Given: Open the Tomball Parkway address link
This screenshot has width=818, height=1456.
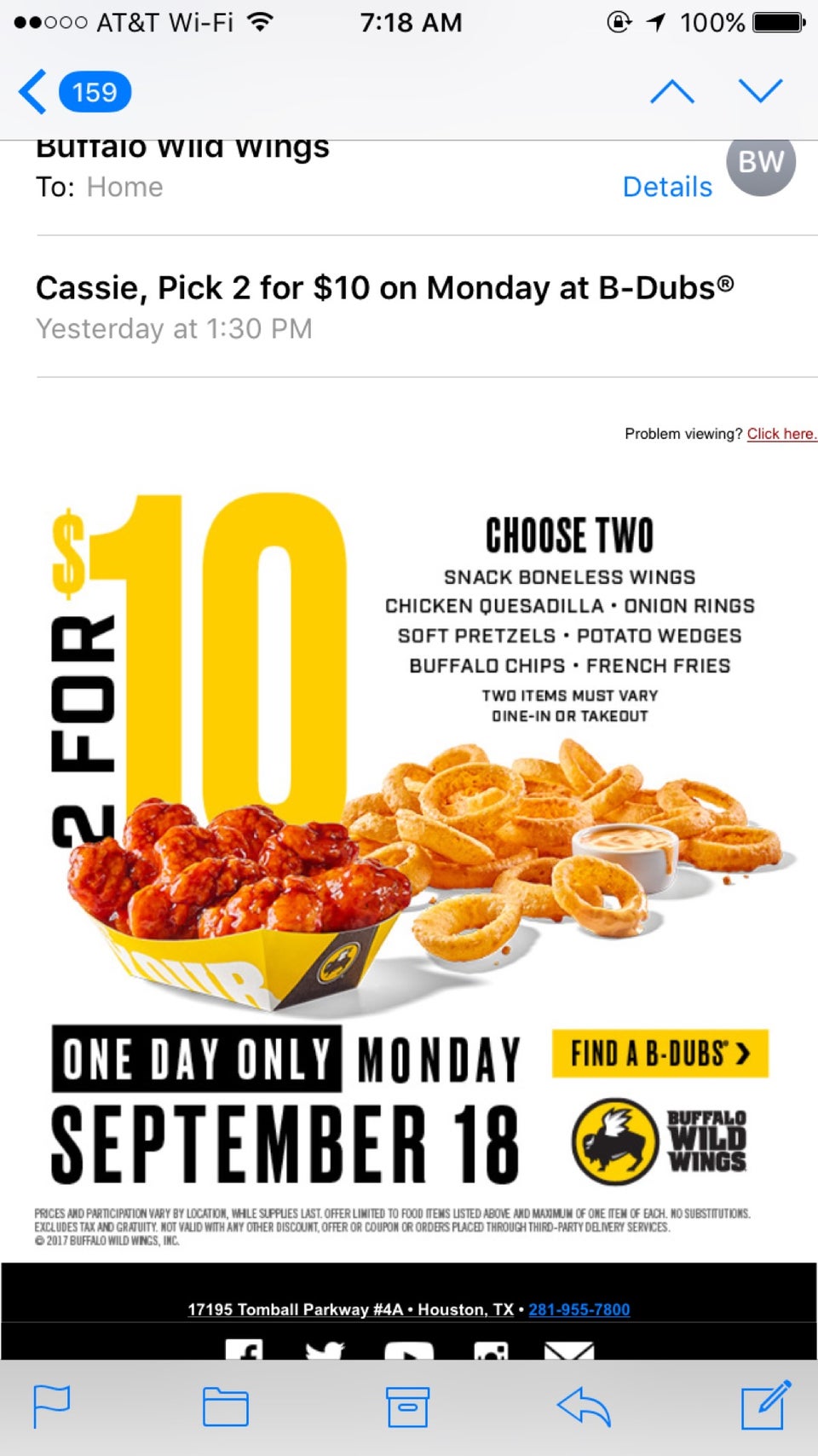Looking at the screenshot, I should [350, 1309].
